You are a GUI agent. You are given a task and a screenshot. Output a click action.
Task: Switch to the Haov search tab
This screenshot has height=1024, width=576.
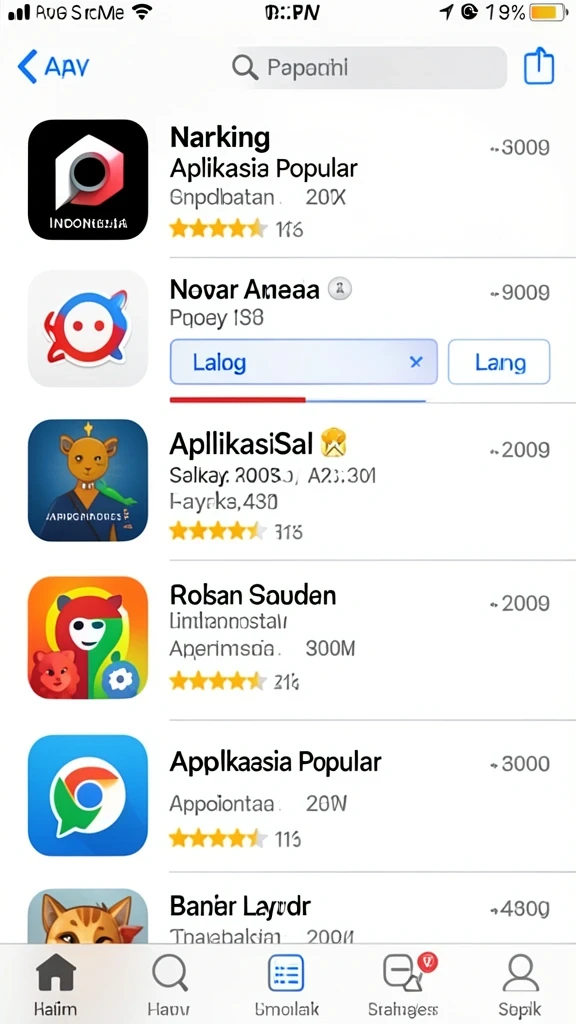click(169, 984)
